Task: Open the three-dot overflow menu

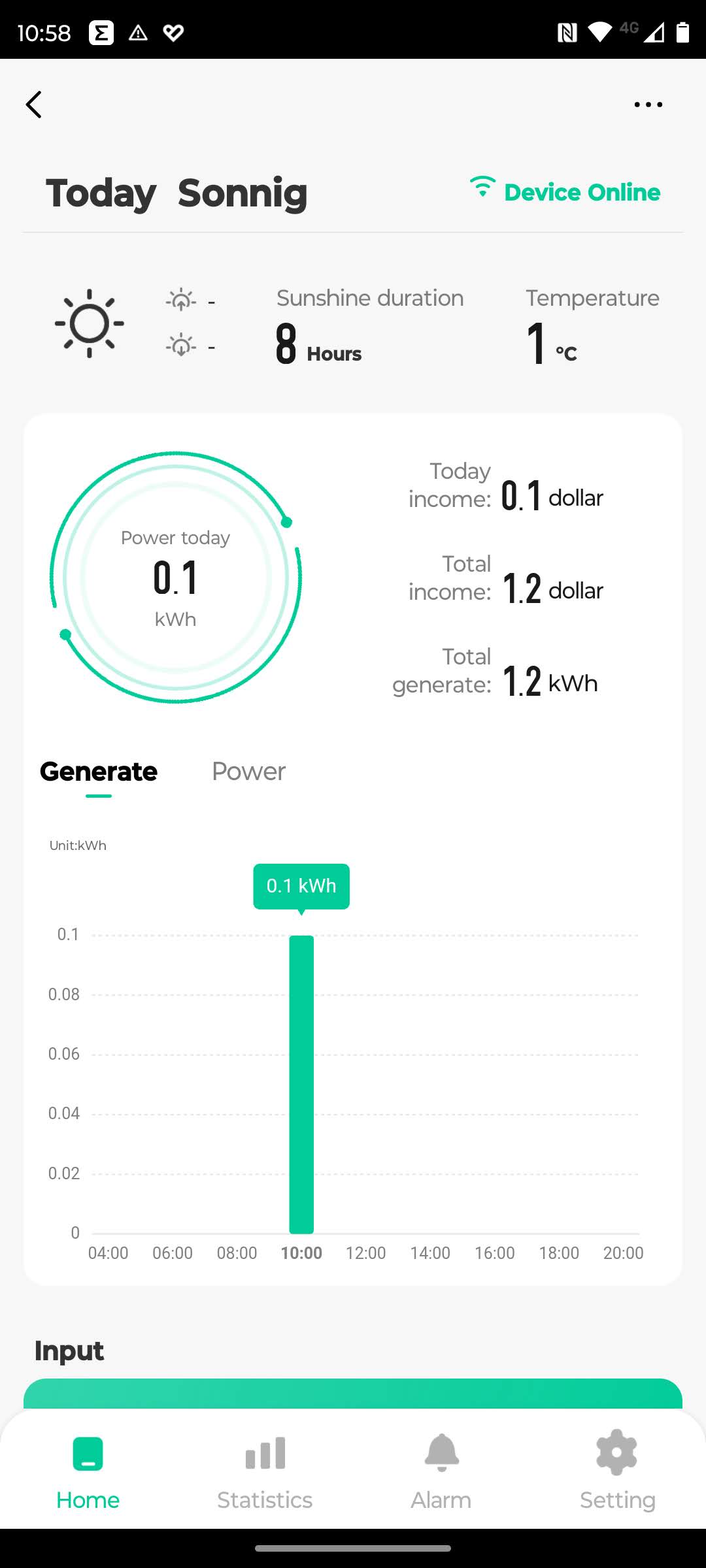Action: coord(648,105)
